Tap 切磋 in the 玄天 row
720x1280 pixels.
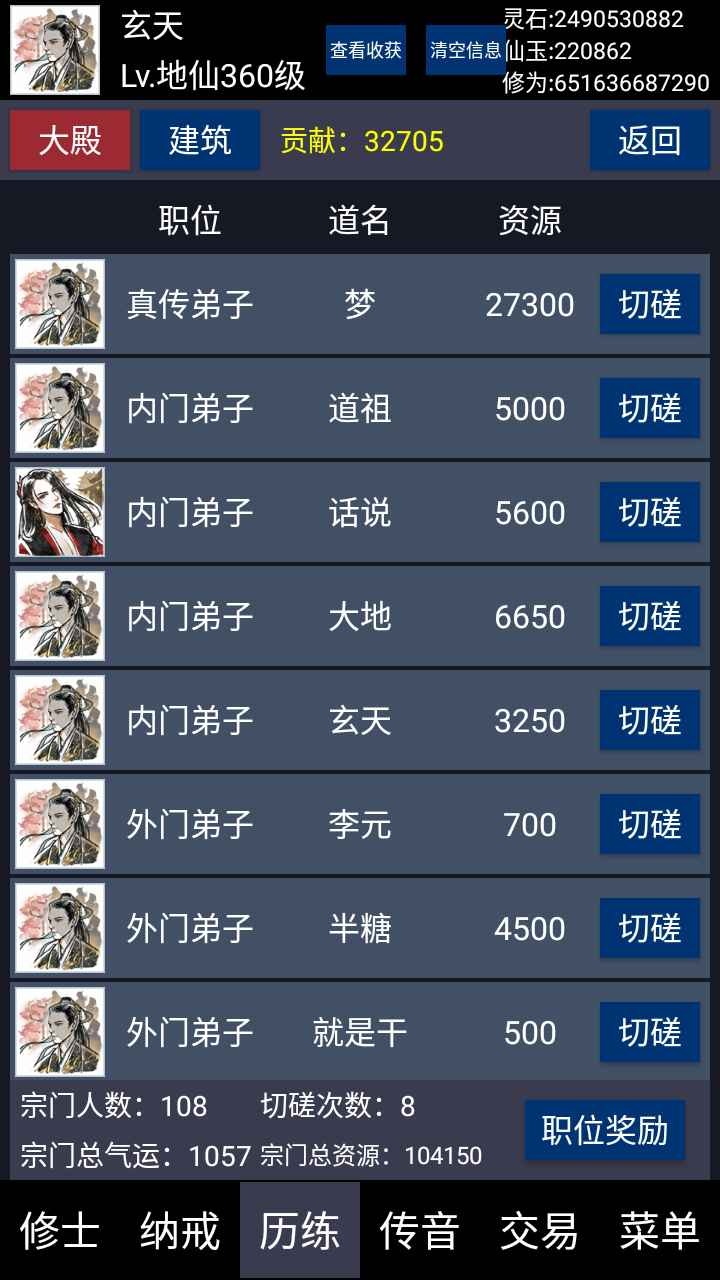[x=650, y=720]
